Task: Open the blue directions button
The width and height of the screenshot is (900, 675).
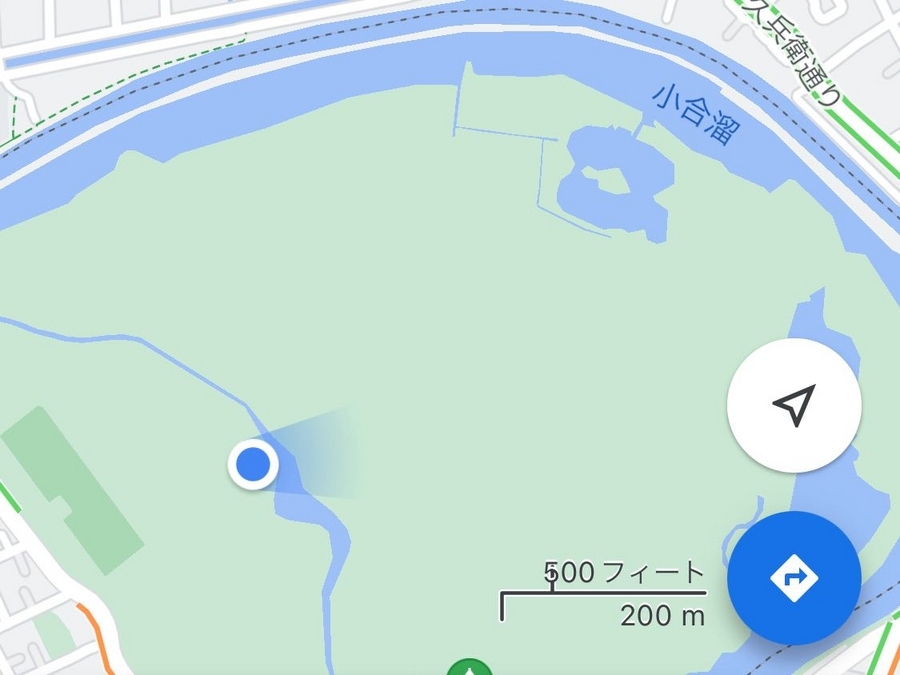Action: click(794, 578)
